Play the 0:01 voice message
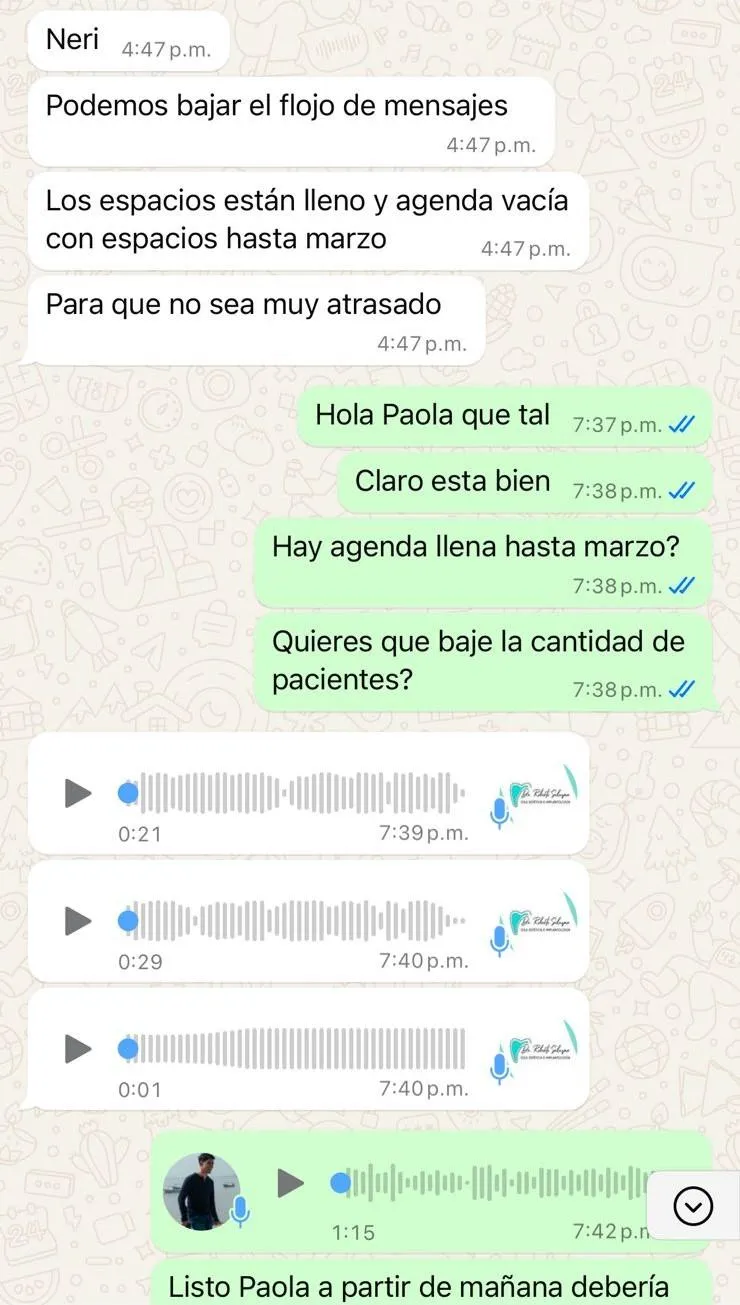Screen dimensions: 740x1305 click(78, 1048)
